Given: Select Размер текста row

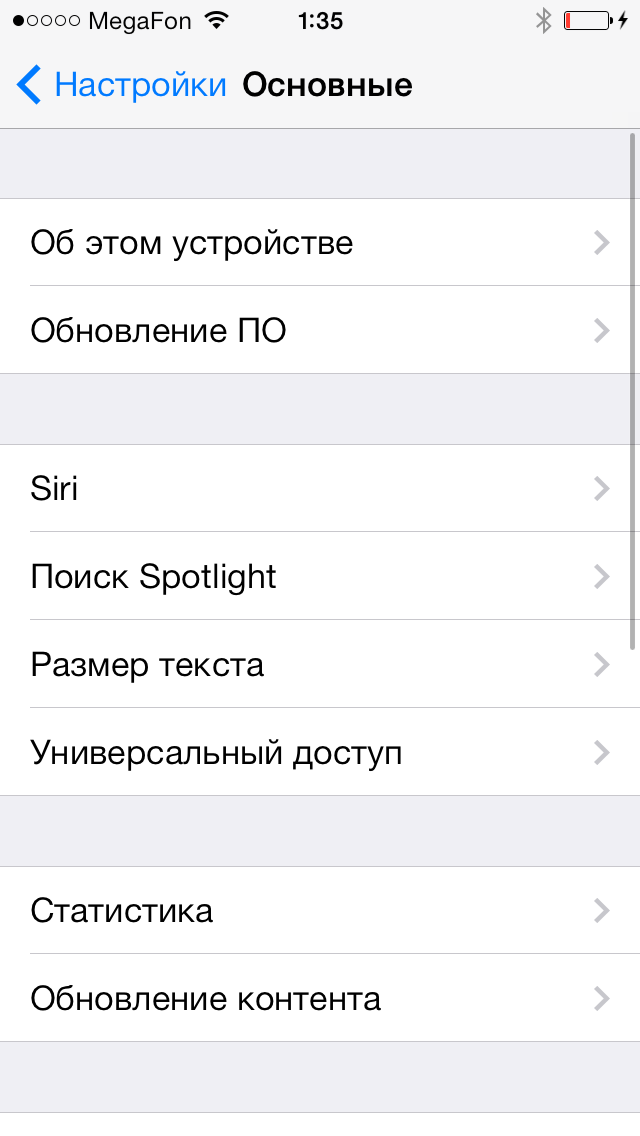Looking at the screenshot, I should (320, 665).
